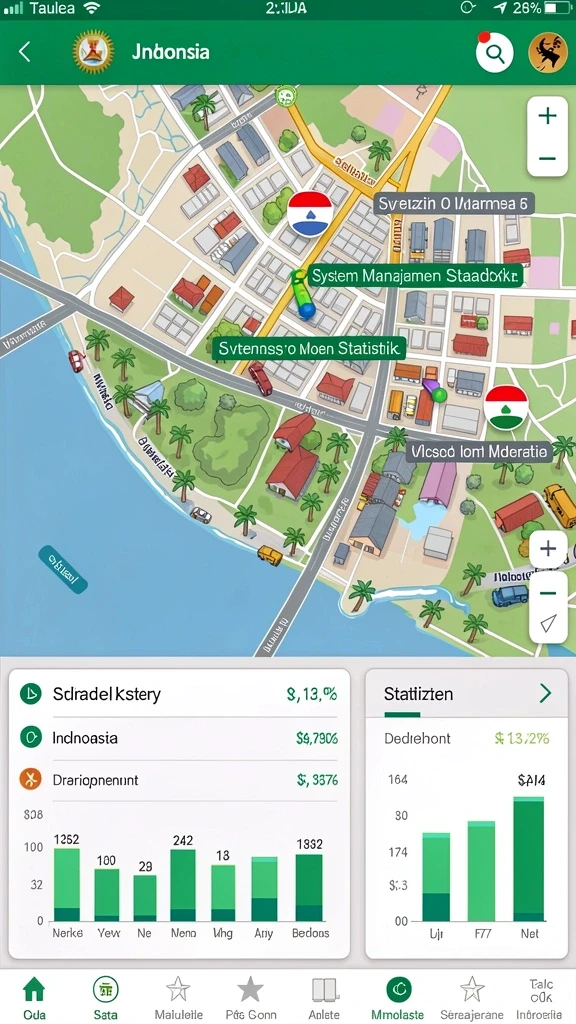Image resolution: width=576 pixels, height=1024 pixels.
Task: Open the Sdradel Kstery row
Action: 179,694
